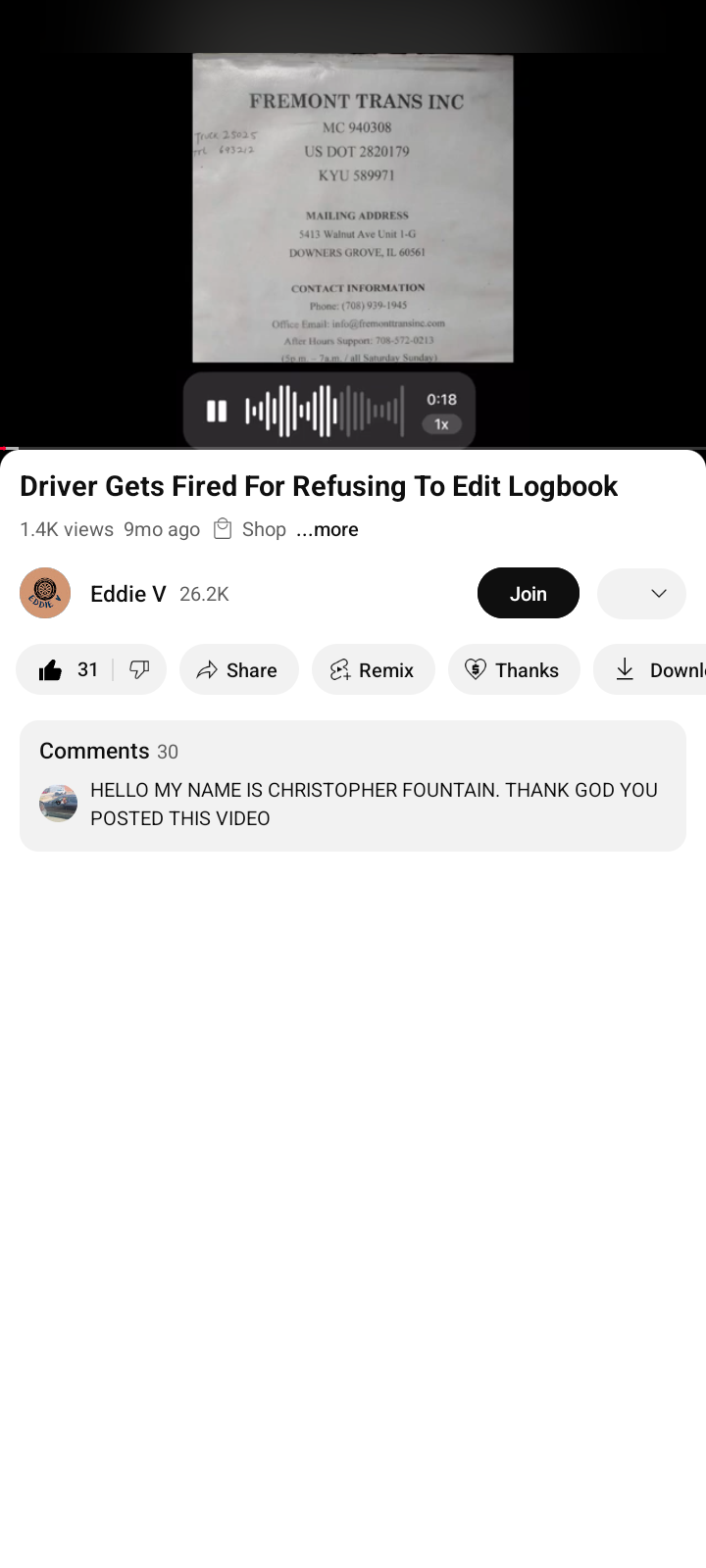Open the Comments section
This screenshot has width=706, height=1568.
(x=353, y=786)
